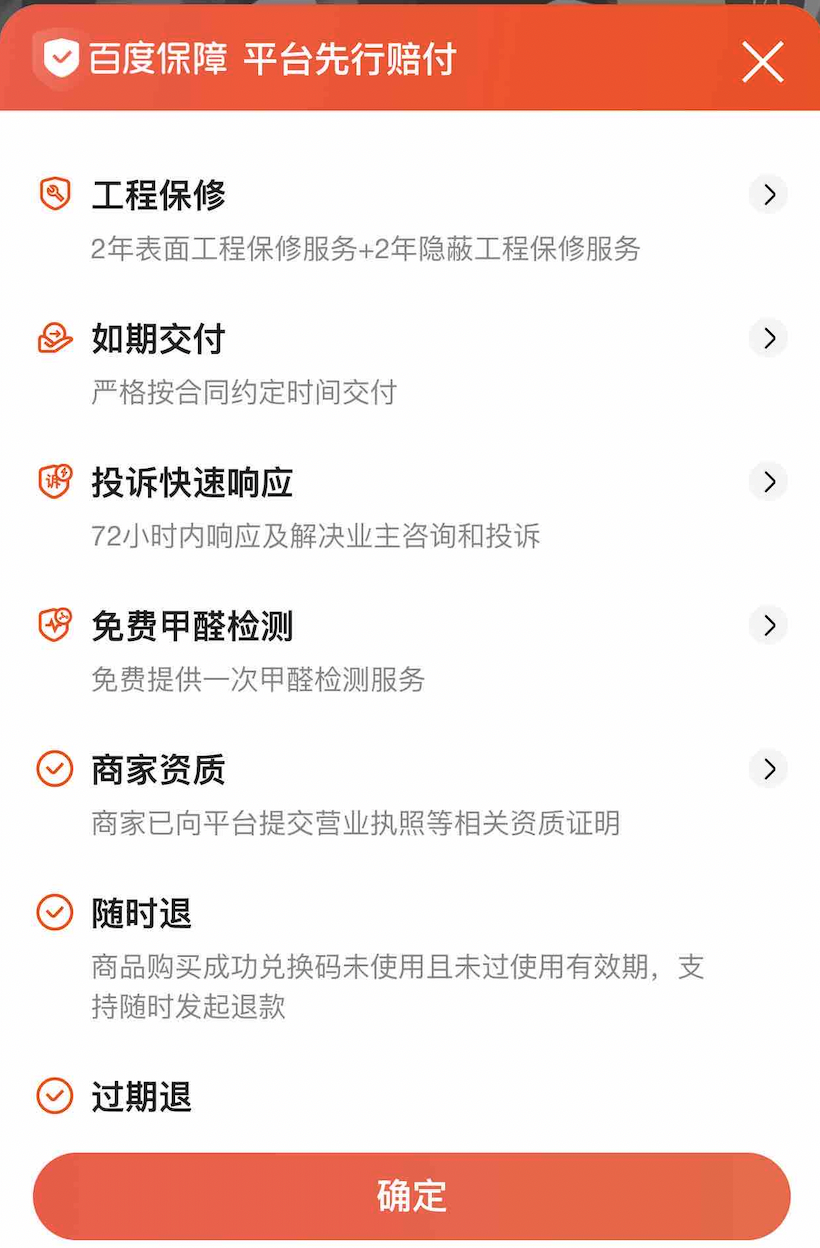Viewport: 820px width, 1248px height.
Task: View 免费甲醛检测 details
Action: 768,626
